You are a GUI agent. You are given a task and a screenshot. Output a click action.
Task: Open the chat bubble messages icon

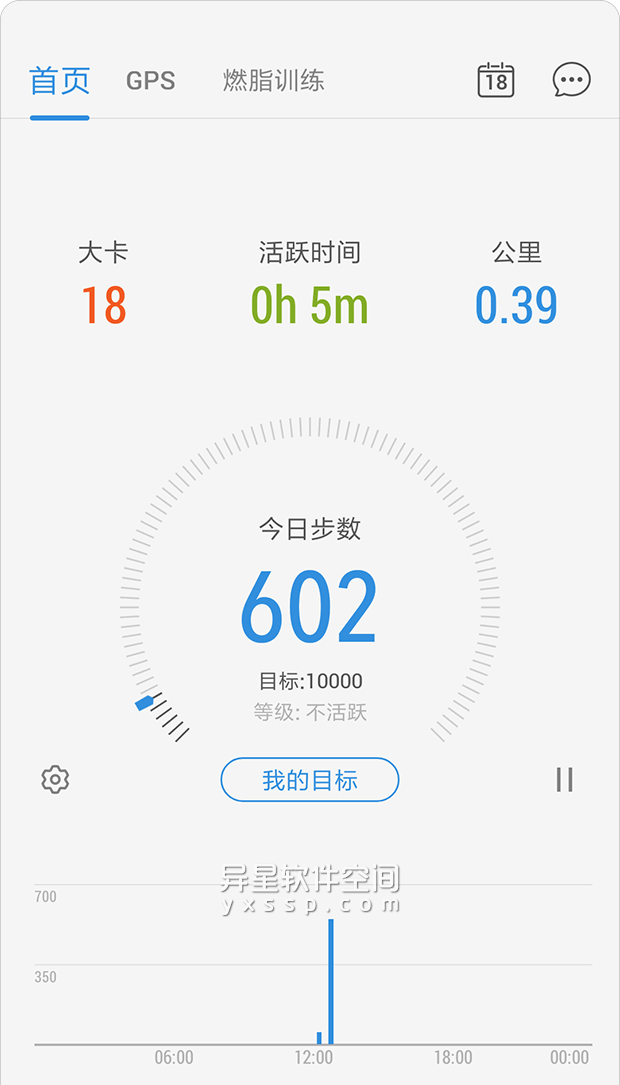point(571,80)
